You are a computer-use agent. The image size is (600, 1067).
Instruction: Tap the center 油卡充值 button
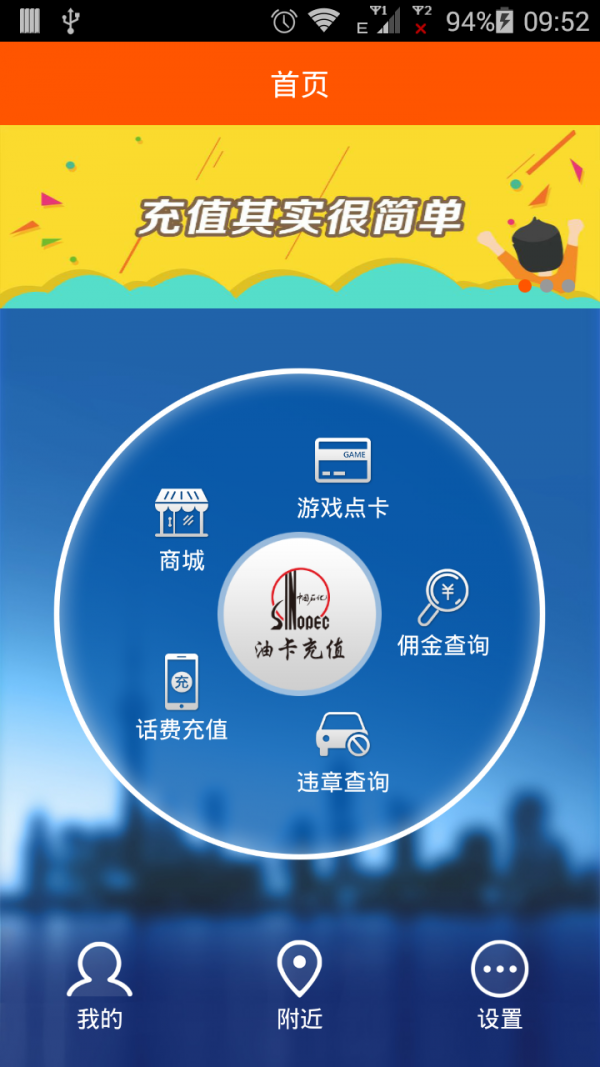click(299, 613)
